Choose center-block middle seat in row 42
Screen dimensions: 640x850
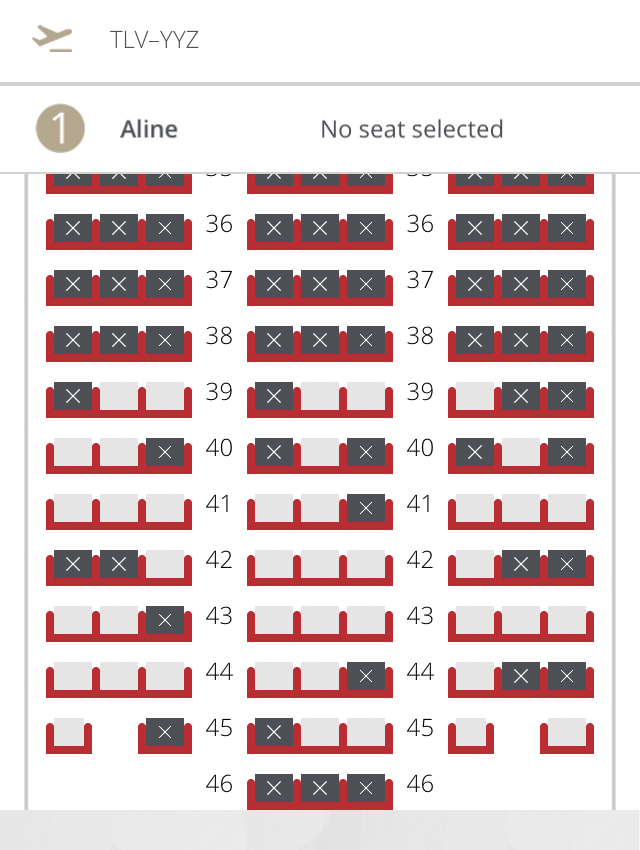(x=320, y=563)
